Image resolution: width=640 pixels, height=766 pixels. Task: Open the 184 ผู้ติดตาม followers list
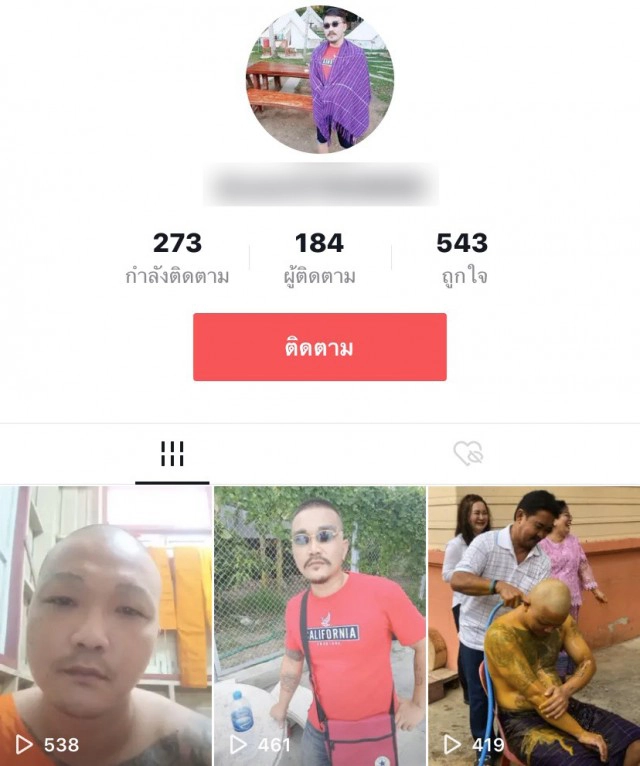pyautogui.click(x=319, y=258)
